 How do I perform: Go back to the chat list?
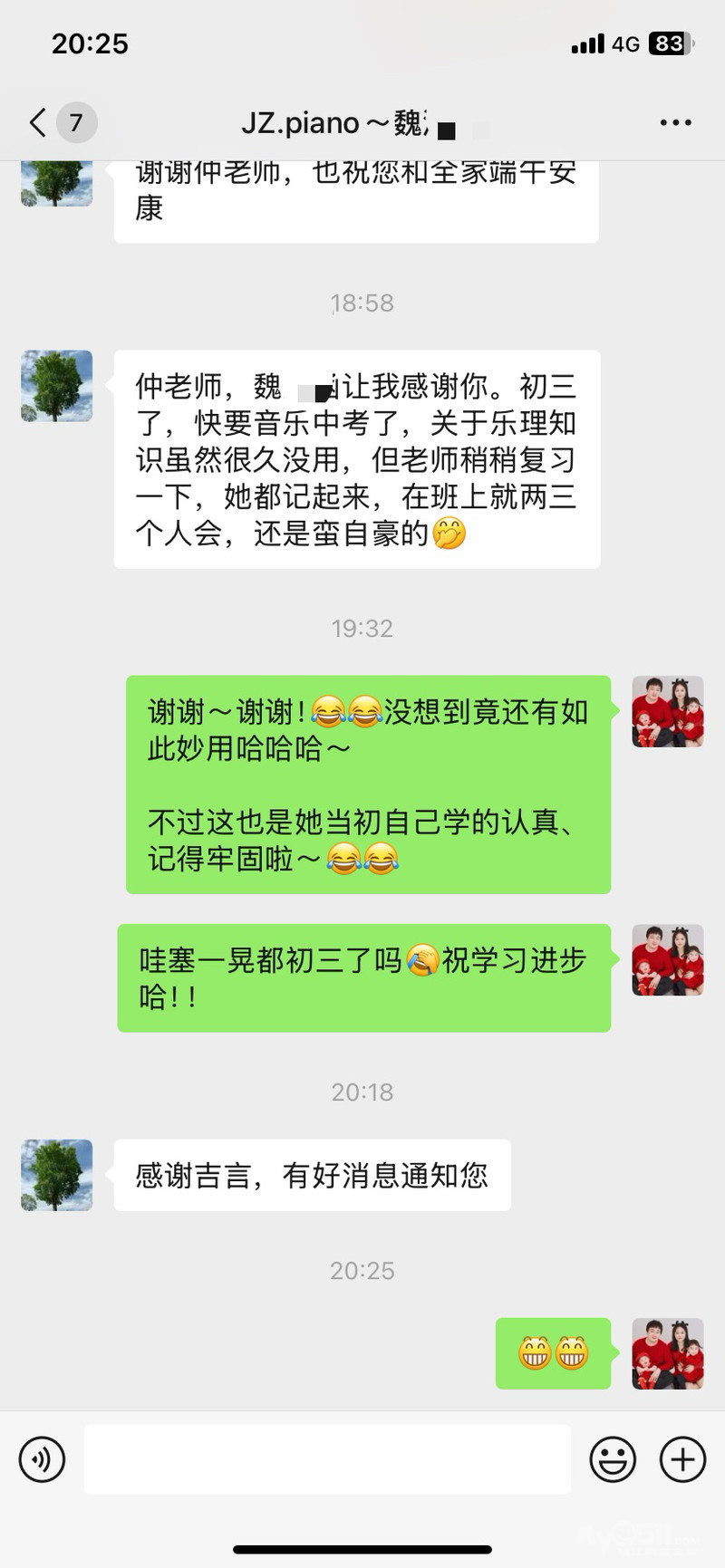pos(38,122)
